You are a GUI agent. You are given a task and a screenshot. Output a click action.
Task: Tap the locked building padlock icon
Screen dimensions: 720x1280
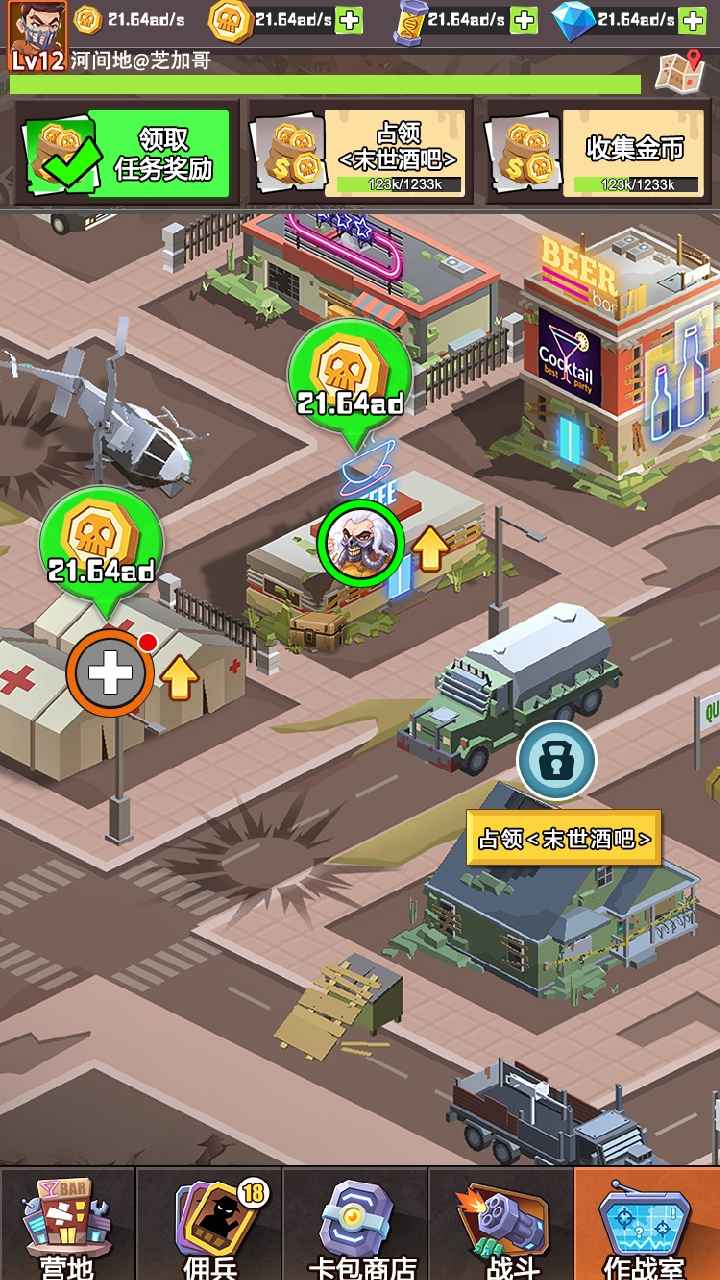(x=556, y=761)
